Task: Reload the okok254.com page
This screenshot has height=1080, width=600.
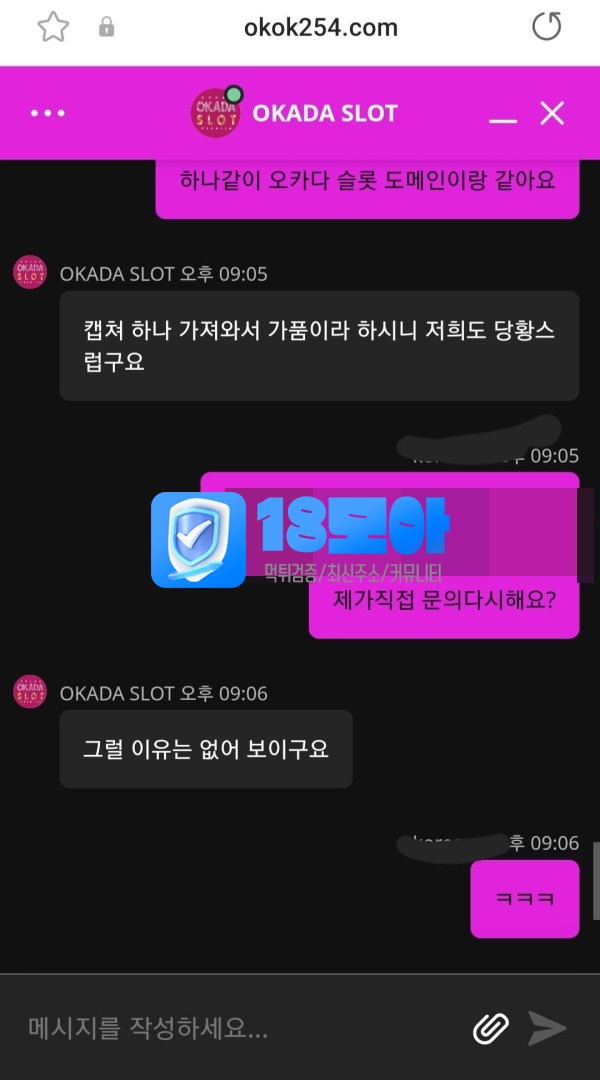Action: [546, 27]
